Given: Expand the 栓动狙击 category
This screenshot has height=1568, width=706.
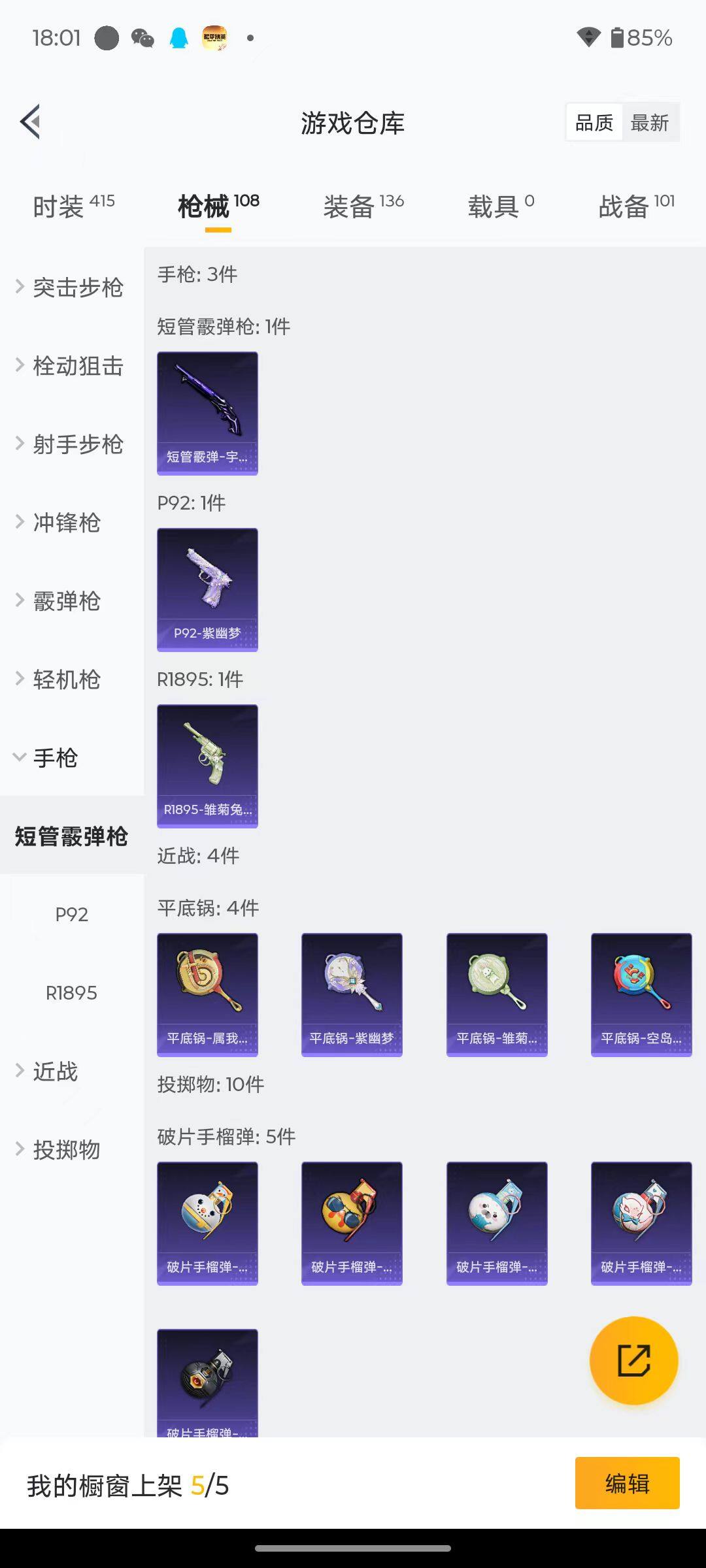Looking at the screenshot, I should [x=71, y=366].
